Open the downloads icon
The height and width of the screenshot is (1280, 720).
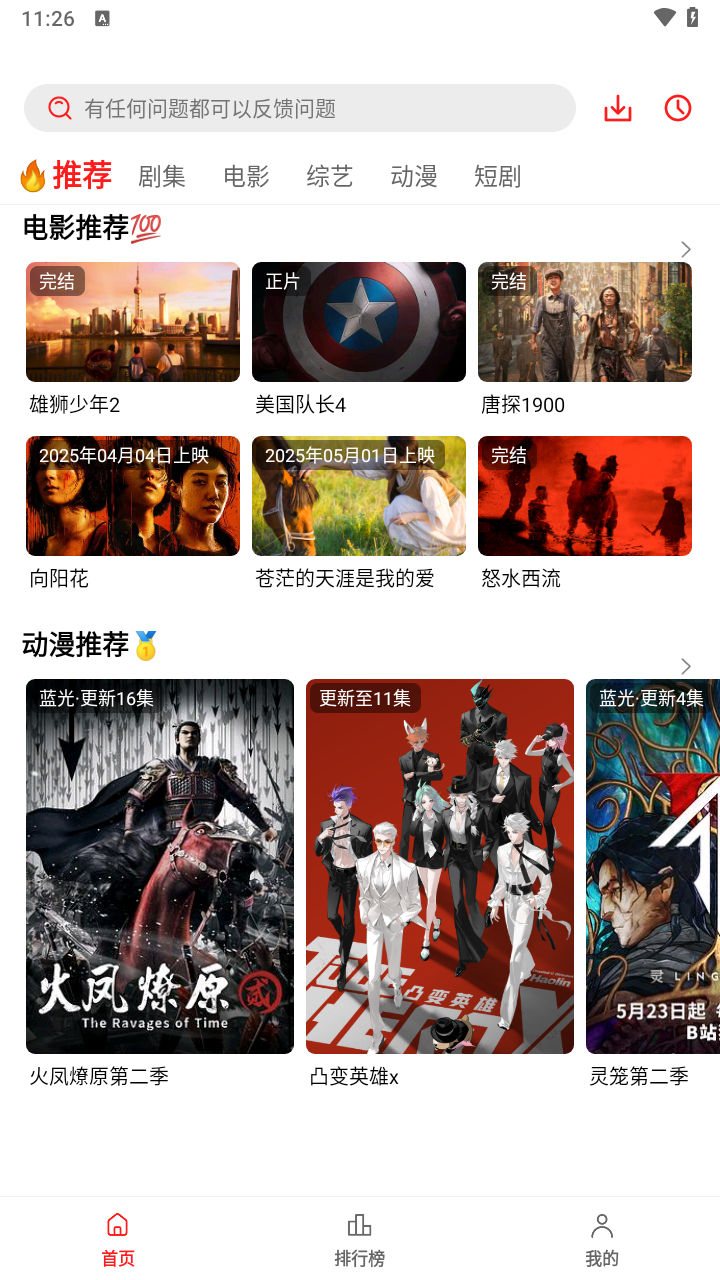pos(618,108)
